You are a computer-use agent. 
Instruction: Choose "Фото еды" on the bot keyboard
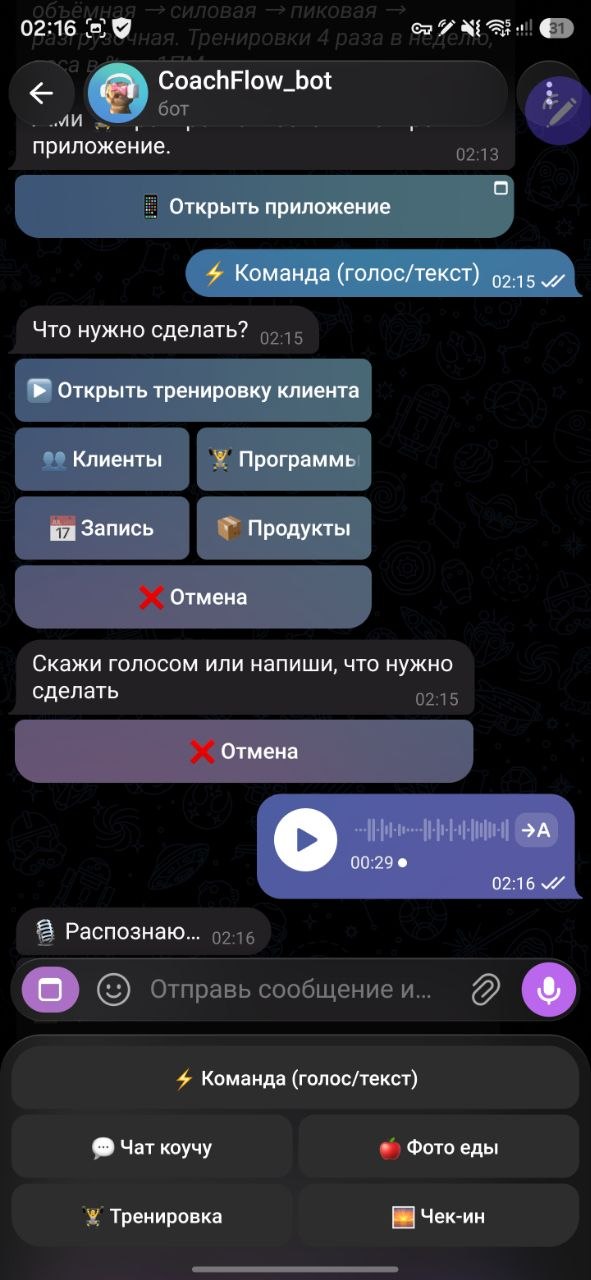(439, 1147)
